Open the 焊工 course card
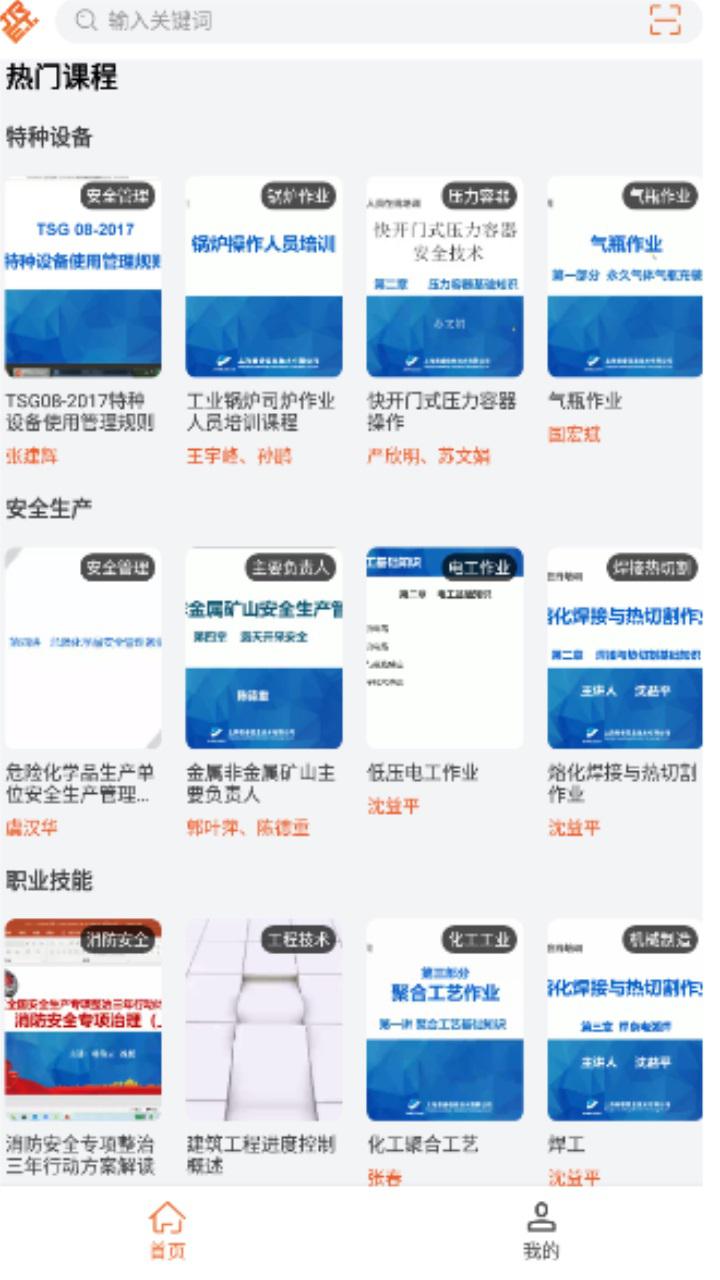720x1280 pixels. point(625,1052)
